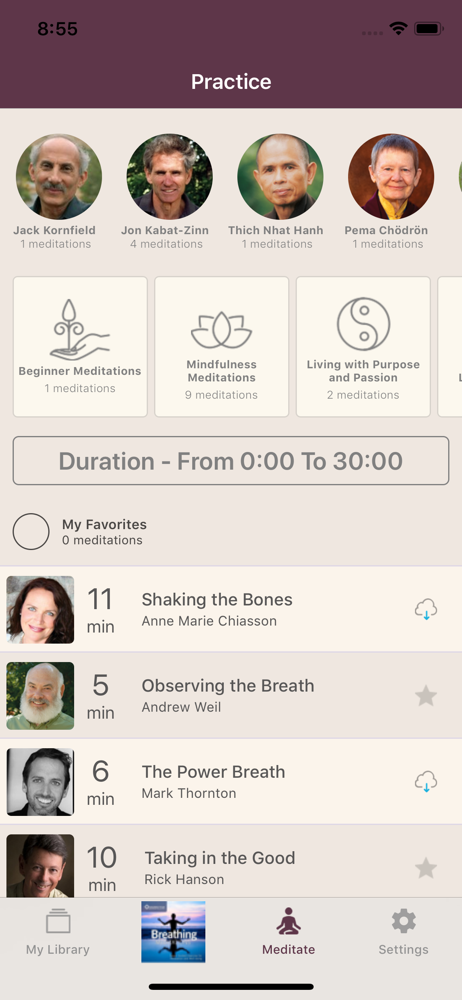
Task: Browse Mindfulness Meditations category
Action: tap(221, 346)
